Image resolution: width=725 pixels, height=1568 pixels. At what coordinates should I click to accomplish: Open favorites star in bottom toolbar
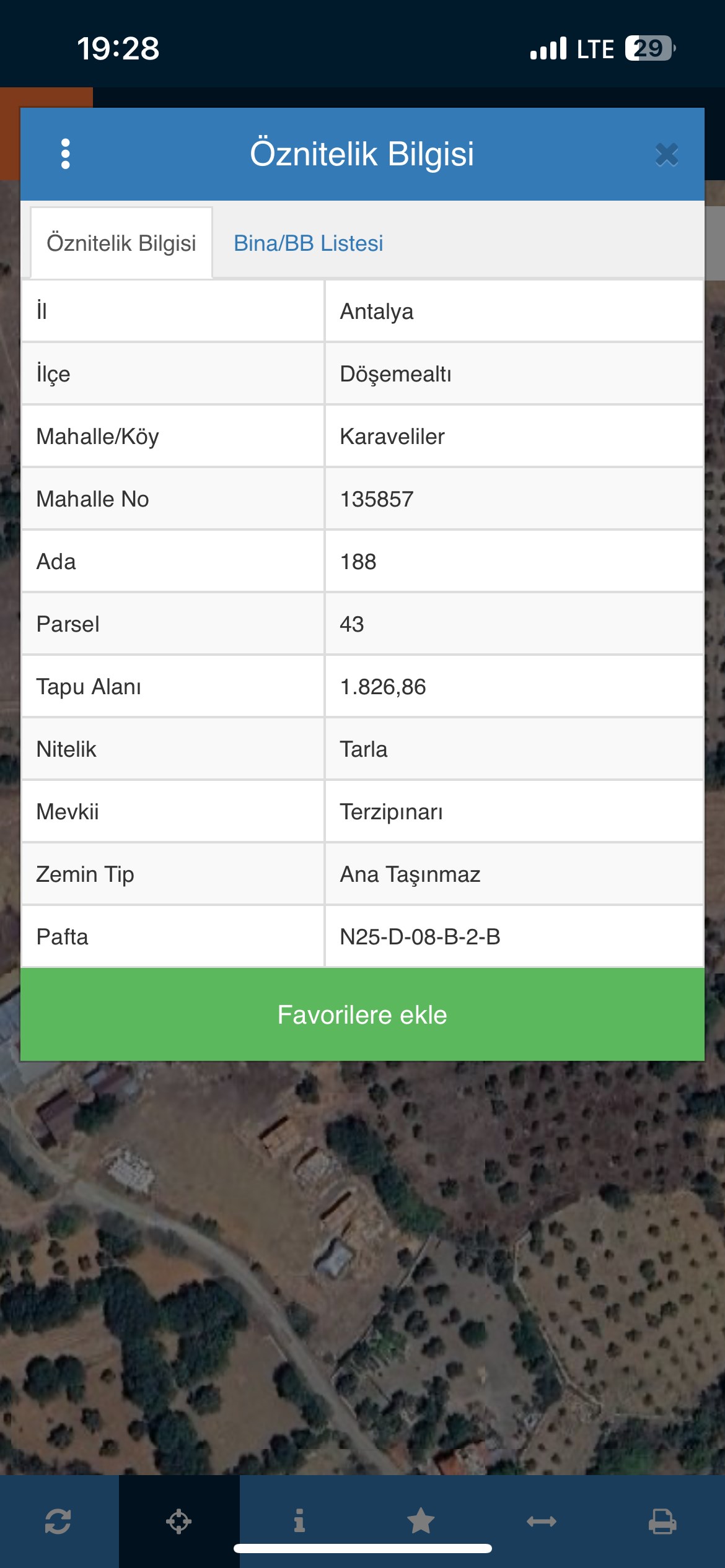pos(421,1521)
